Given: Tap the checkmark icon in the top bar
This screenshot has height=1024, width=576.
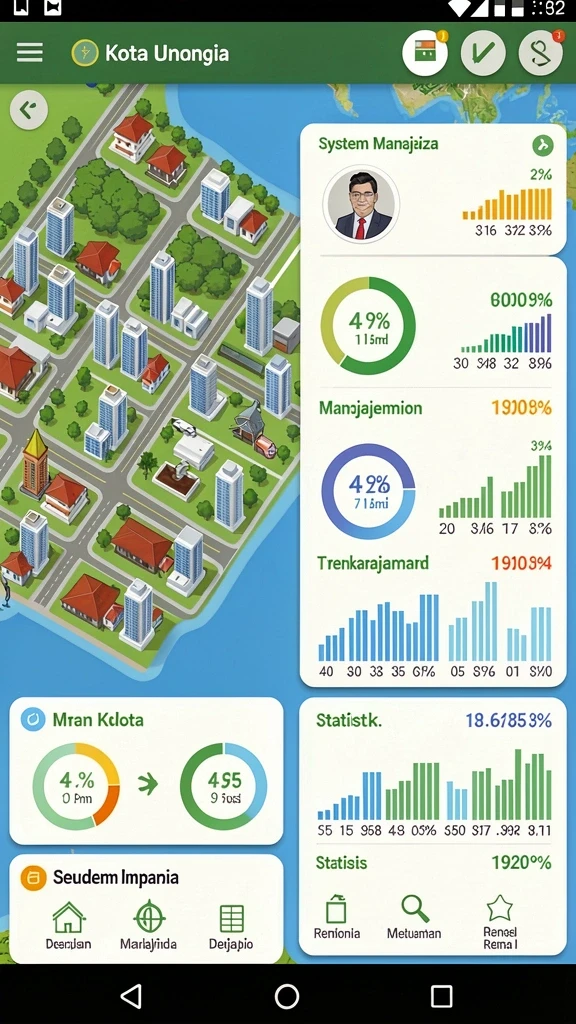Looking at the screenshot, I should [483, 53].
